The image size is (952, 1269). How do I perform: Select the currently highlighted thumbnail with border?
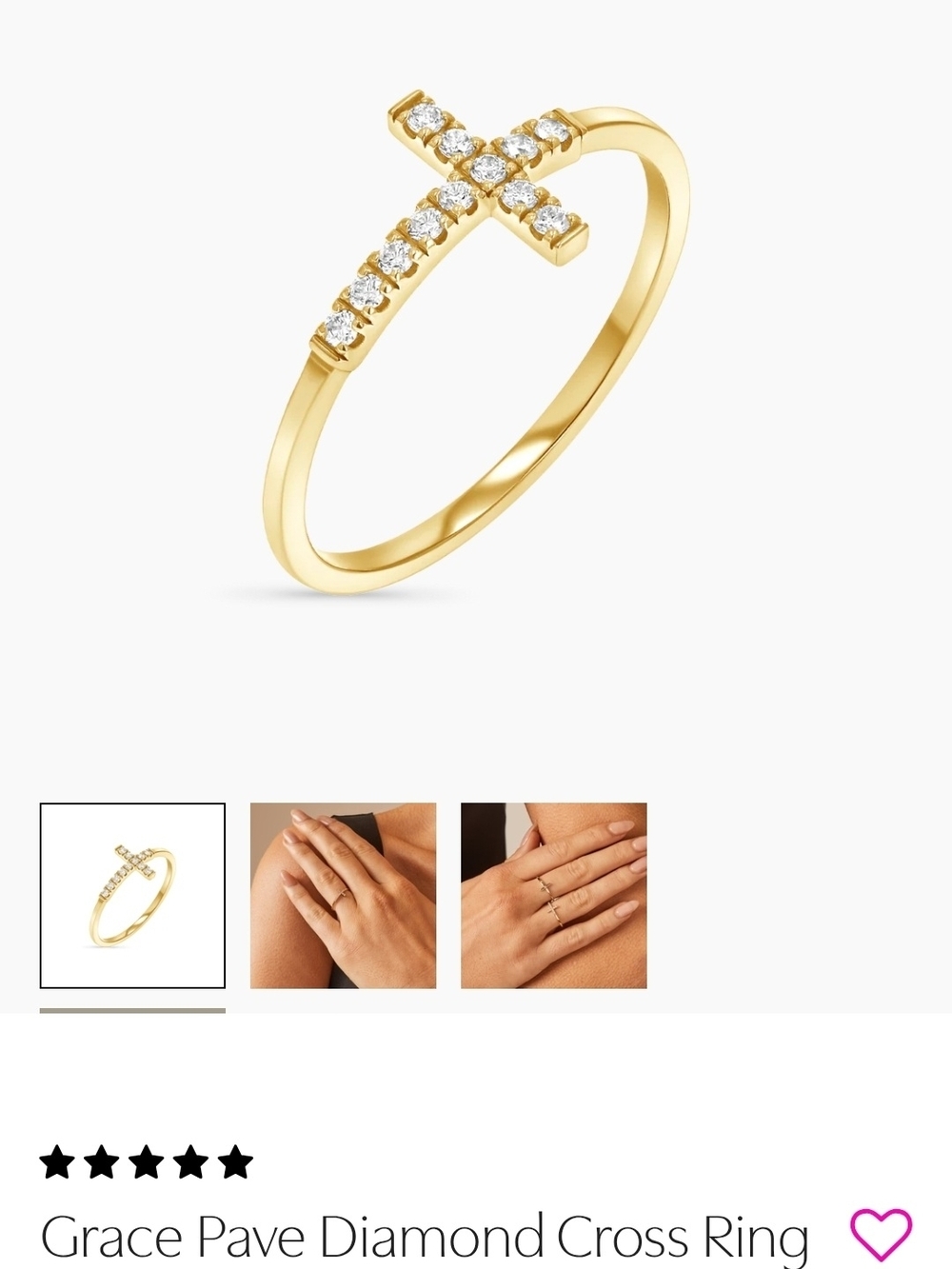(x=131, y=895)
